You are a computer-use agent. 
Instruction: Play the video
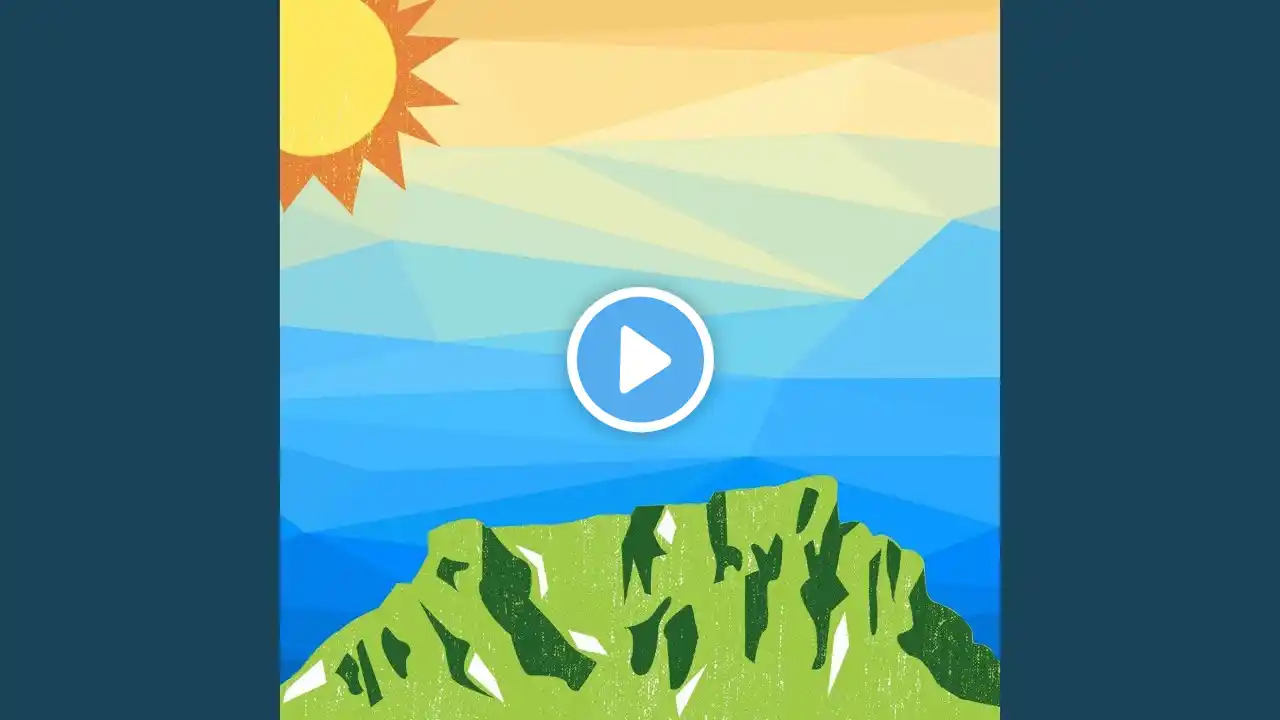click(x=640, y=359)
